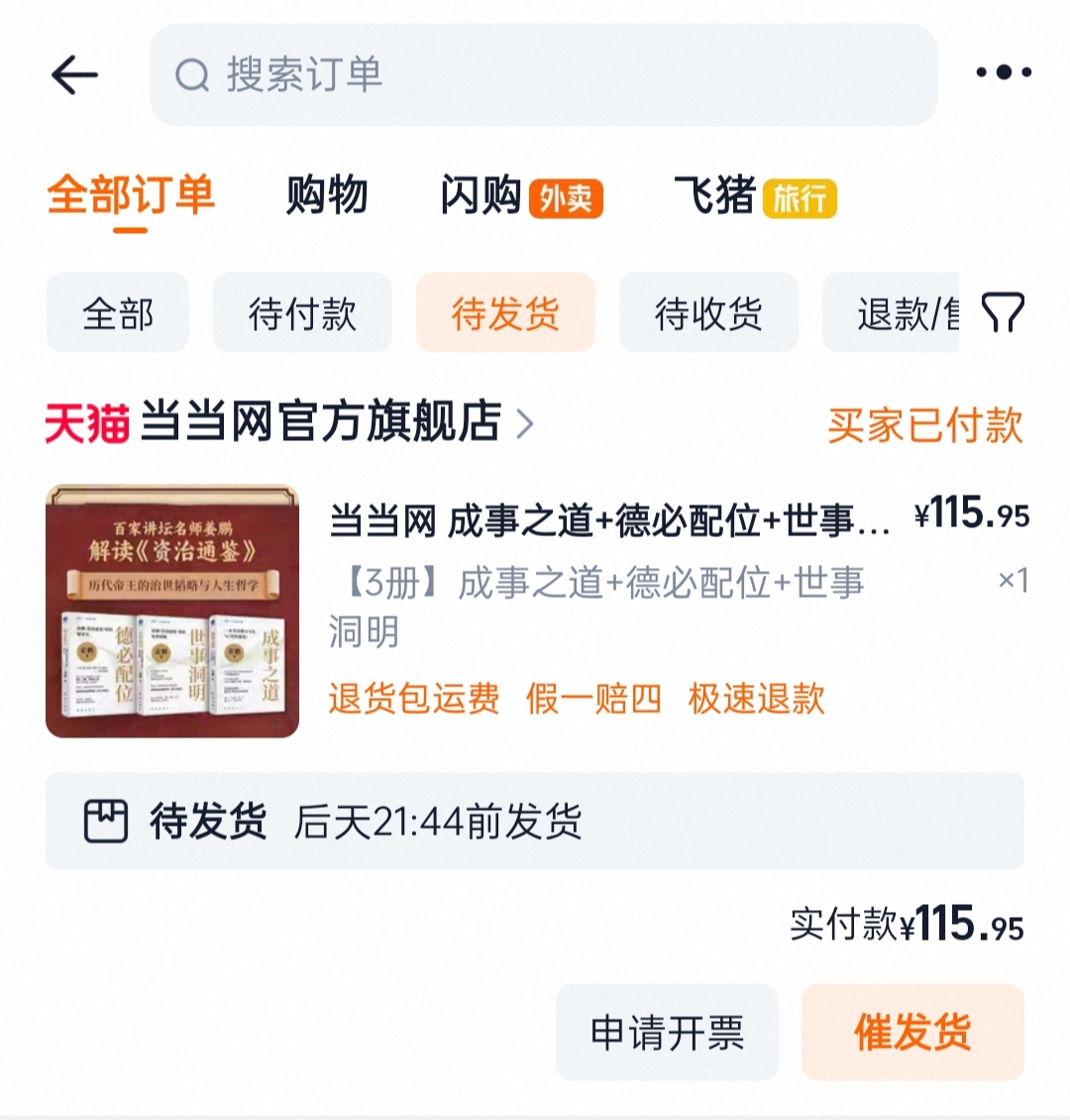Image resolution: width=1070 pixels, height=1120 pixels.
Task: Switch to the 购物 tab
Action: [327, 195]
